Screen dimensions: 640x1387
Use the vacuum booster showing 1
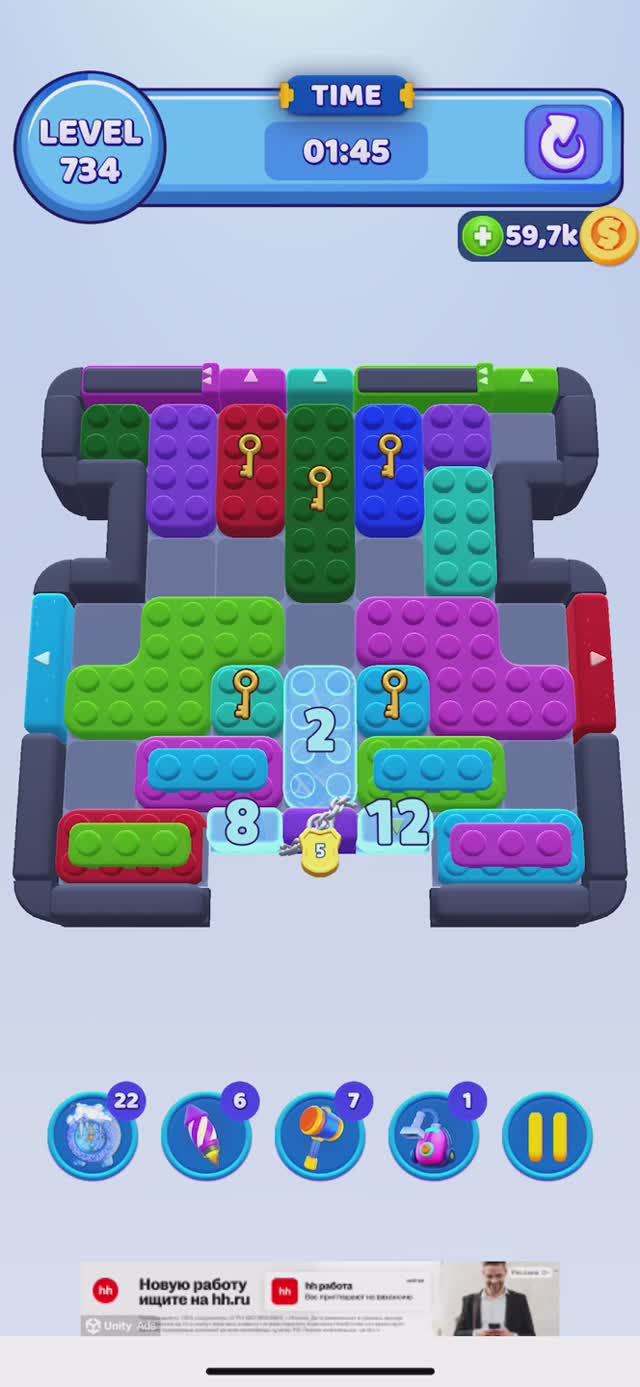pos(433,1135)
